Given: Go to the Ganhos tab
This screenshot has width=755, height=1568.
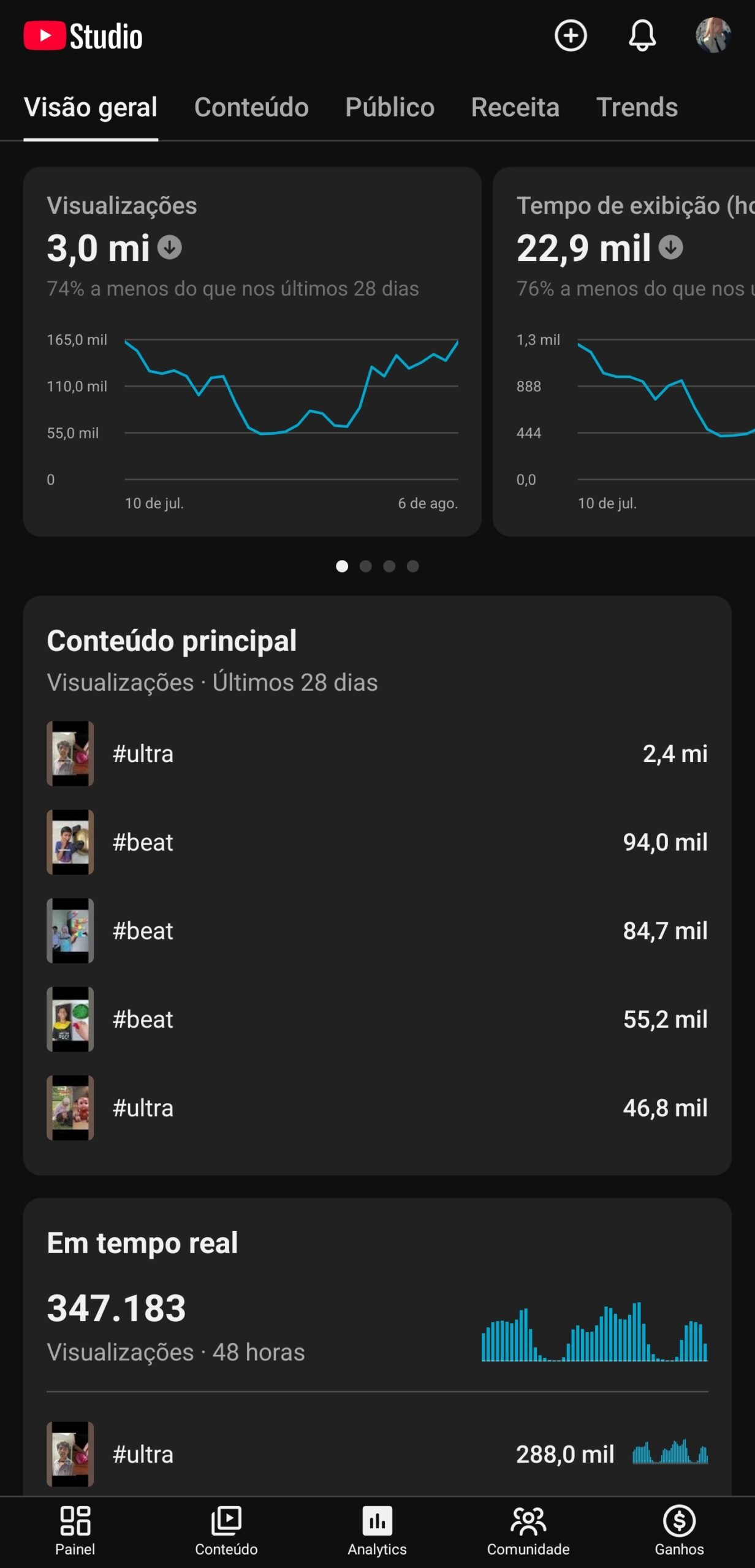Looking at the screenshot, I should coord(679,1531).
